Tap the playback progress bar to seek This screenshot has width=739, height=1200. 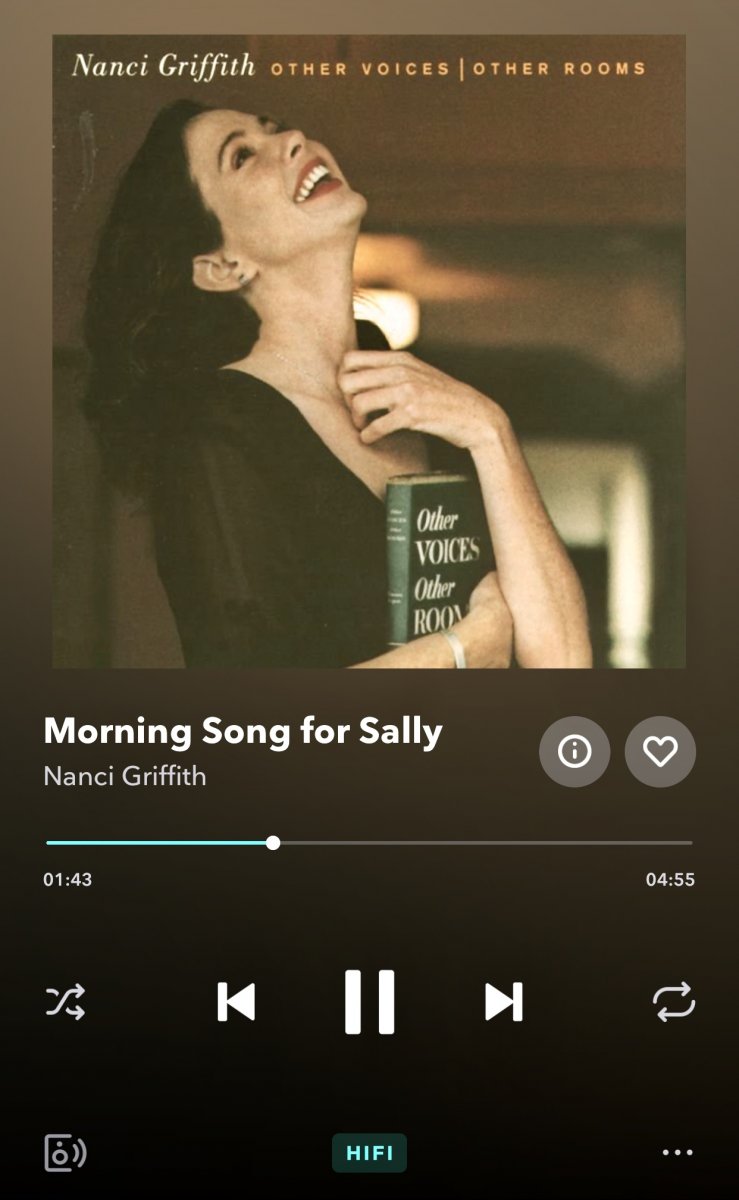pos(450,843)
